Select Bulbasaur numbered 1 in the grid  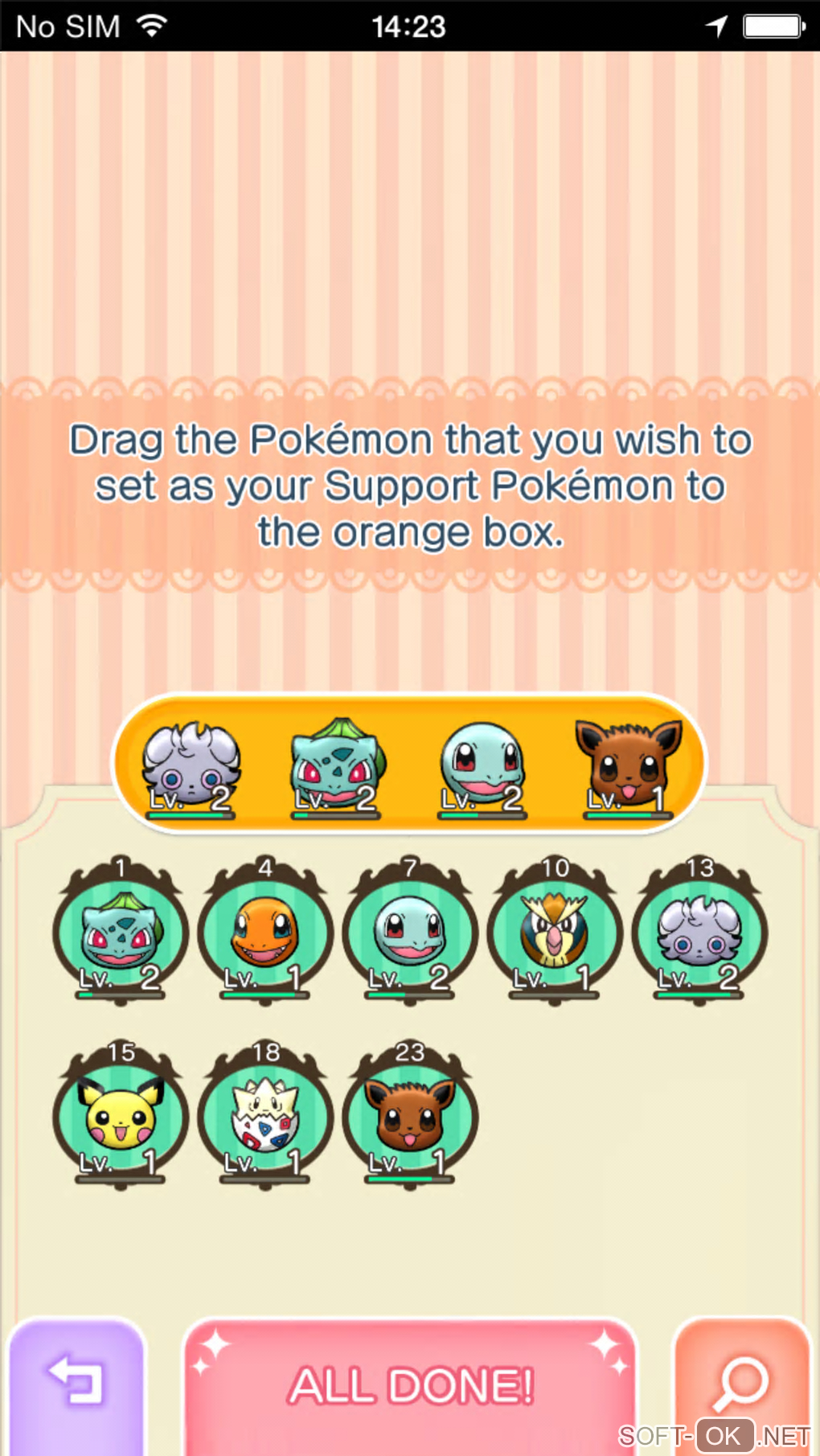click(121, 933)
